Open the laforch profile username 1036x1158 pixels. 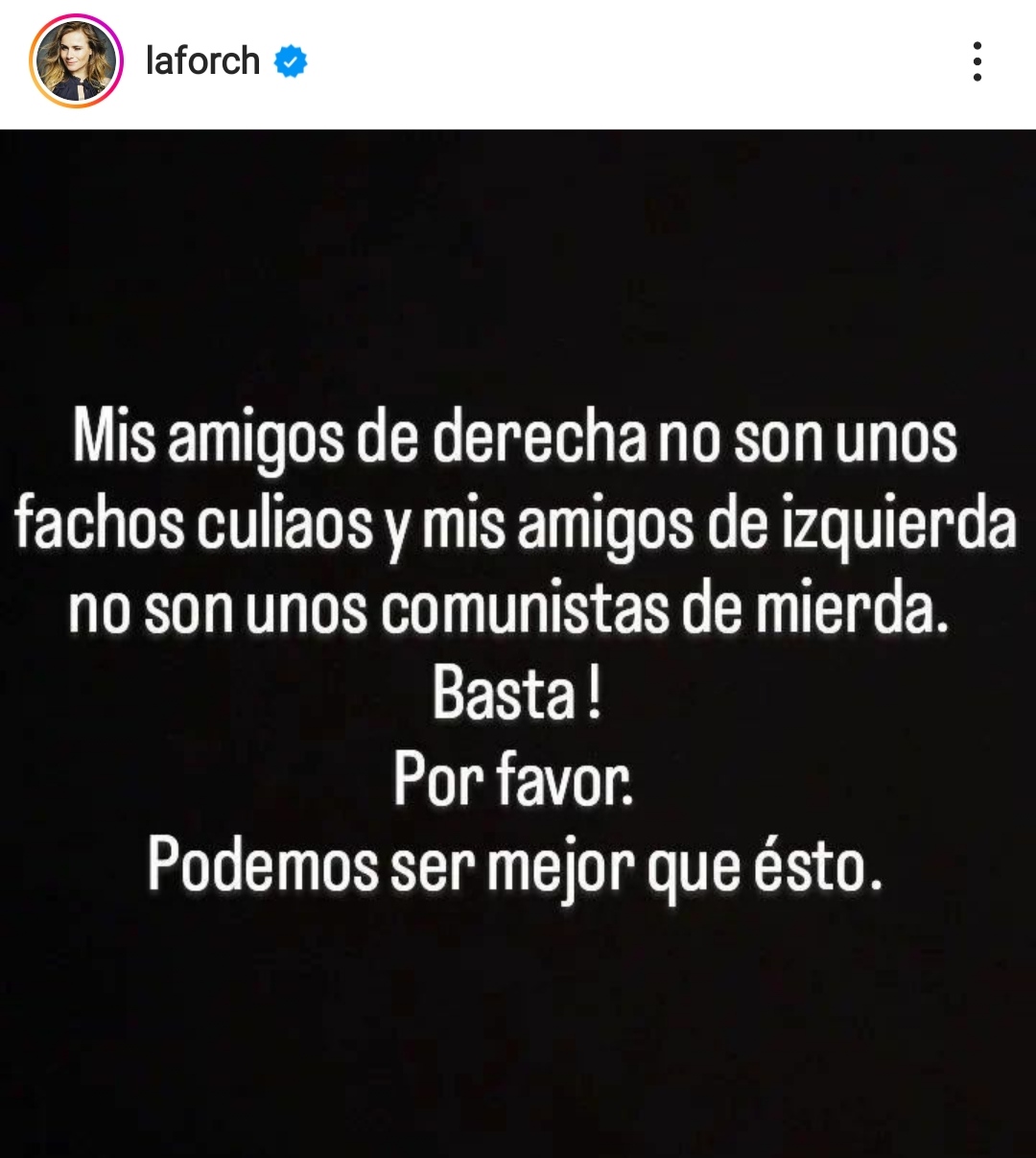(x=202, y=61)
